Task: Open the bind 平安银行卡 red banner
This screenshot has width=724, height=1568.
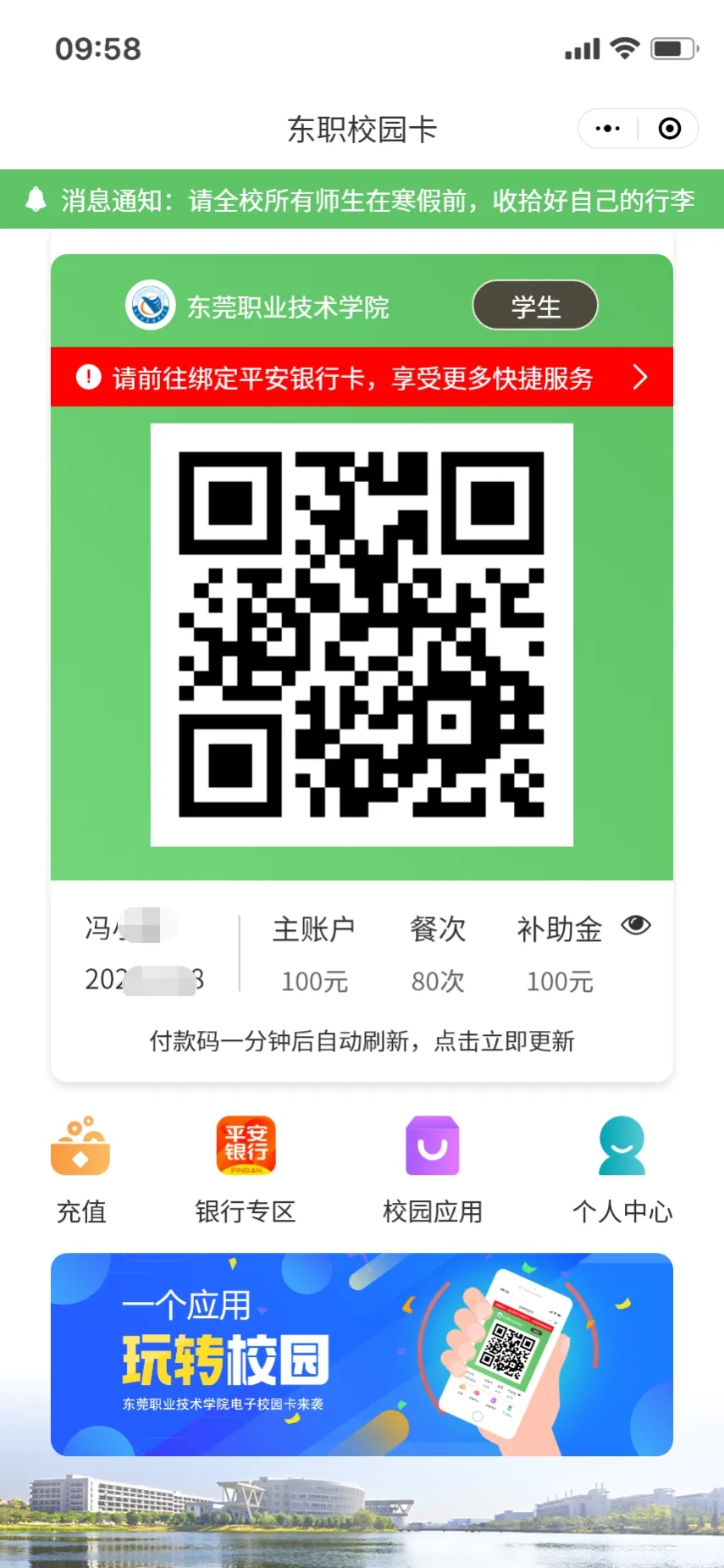Action: 362,377
